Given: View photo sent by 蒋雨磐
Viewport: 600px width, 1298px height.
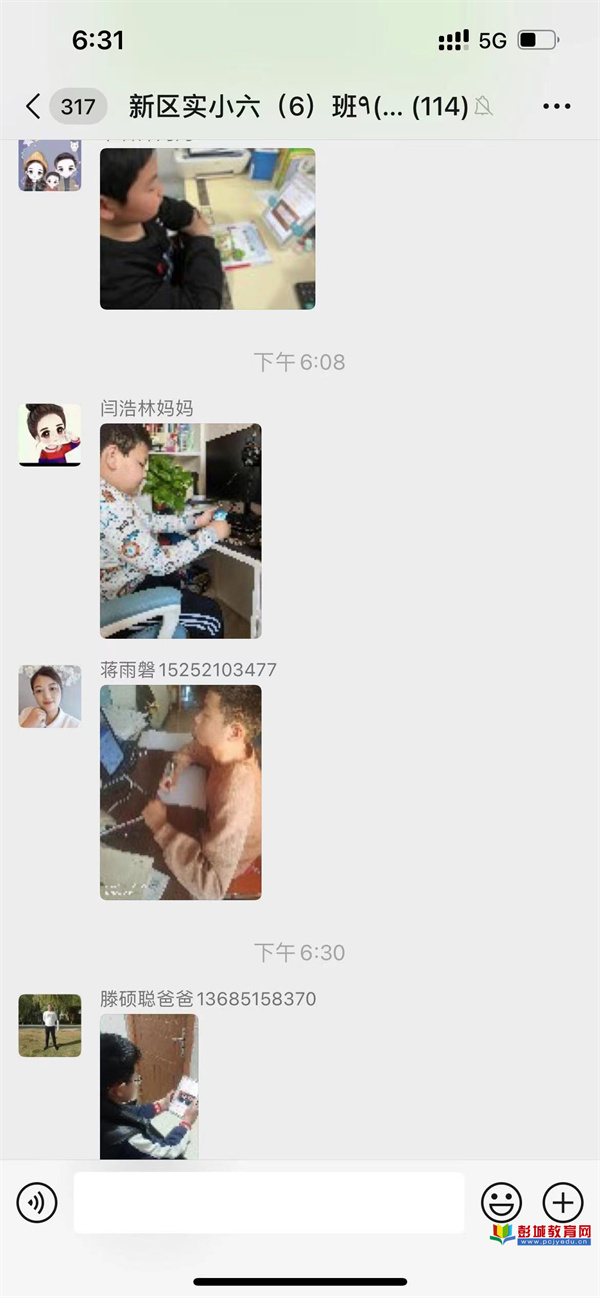Looking at the screenshot, I should pos(180,792).
